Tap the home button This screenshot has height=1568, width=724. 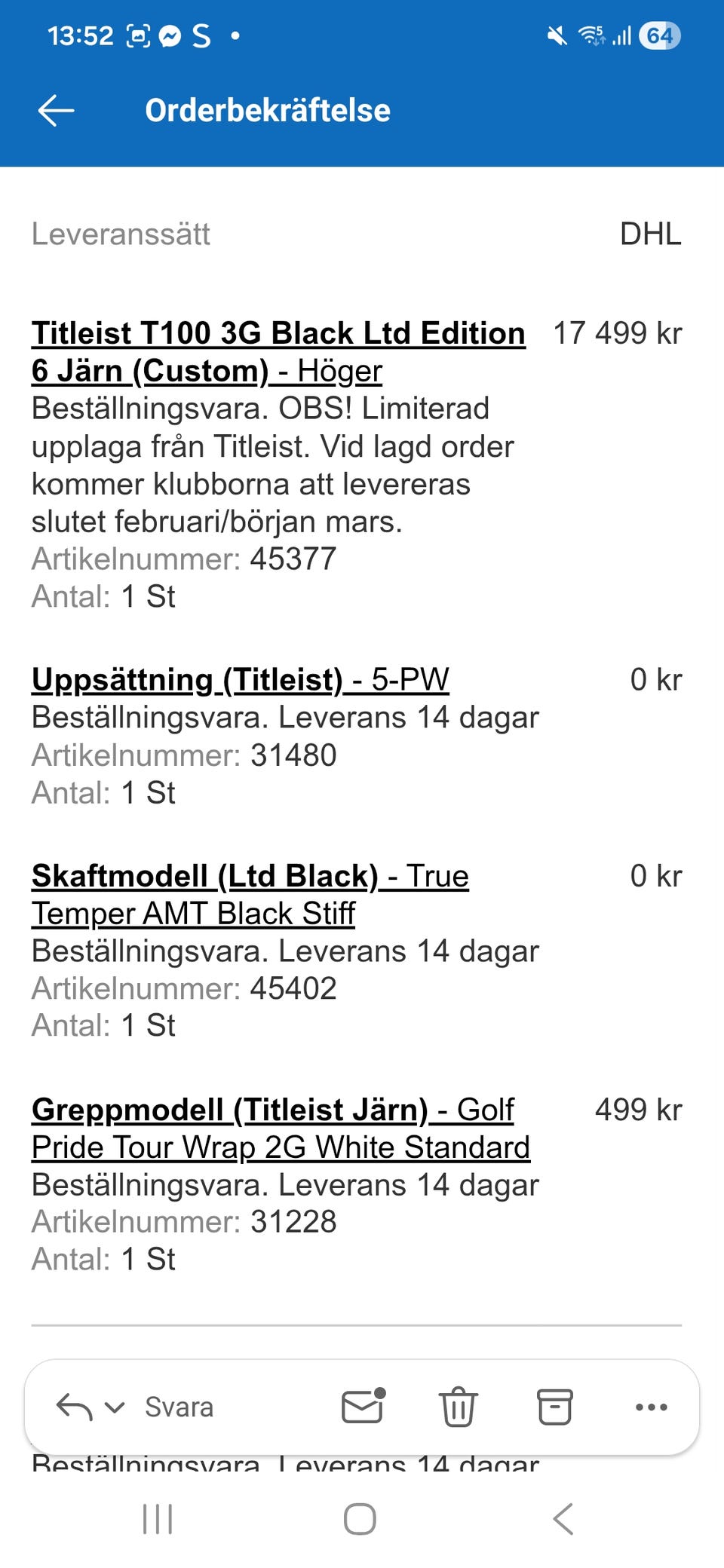pos(361,1519)
